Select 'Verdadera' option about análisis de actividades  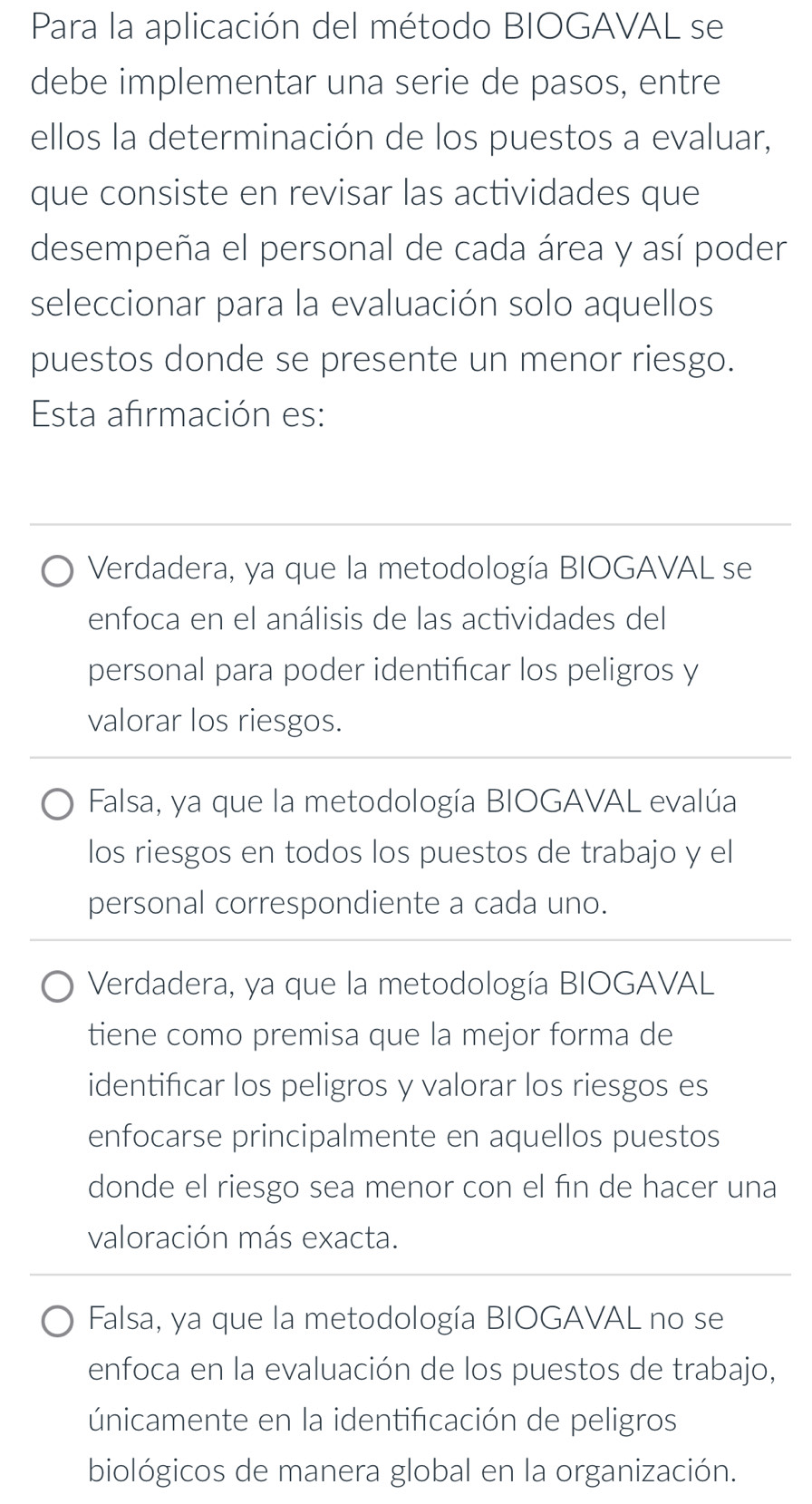coord(59,572)
